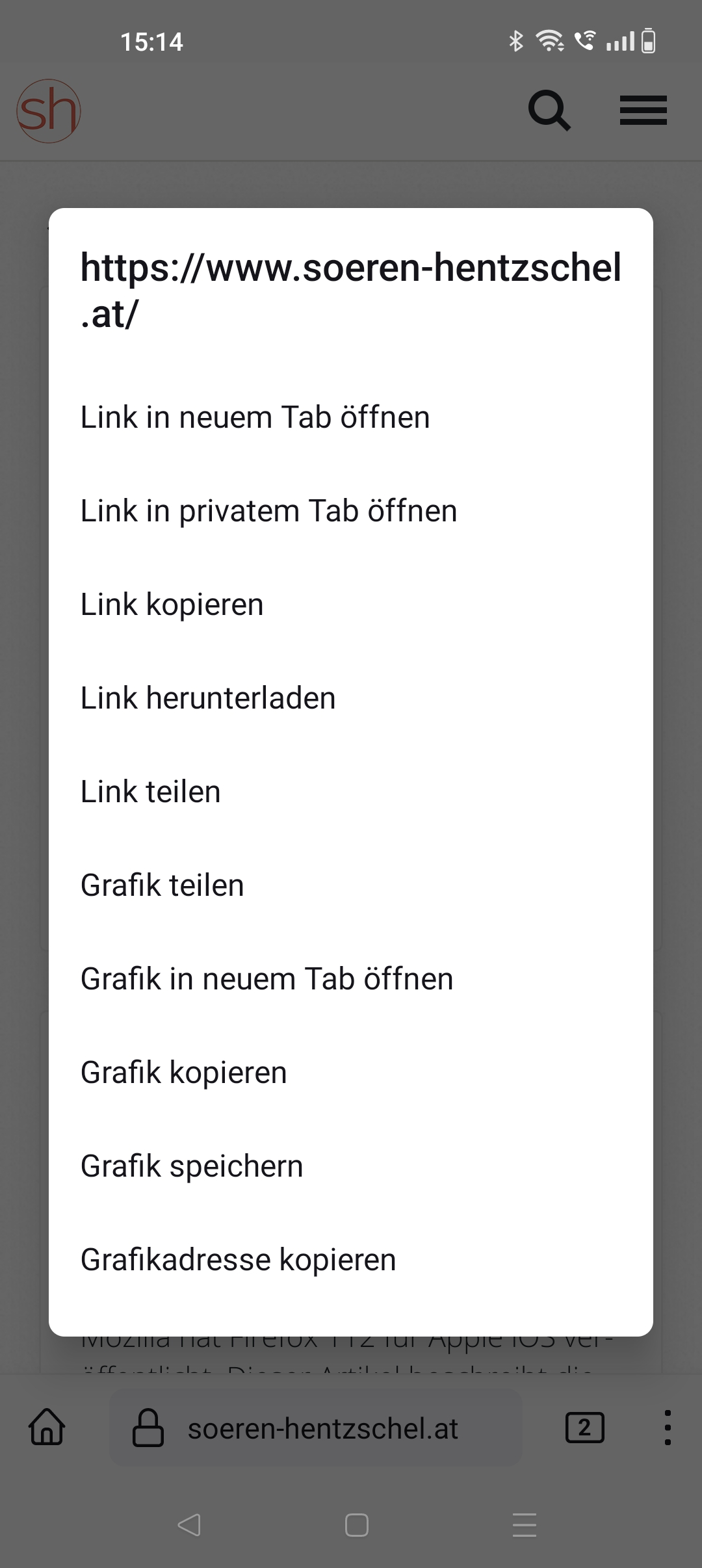
Task: Tap 'Grafikadresse kopieren'
Action: (238, 1260)
